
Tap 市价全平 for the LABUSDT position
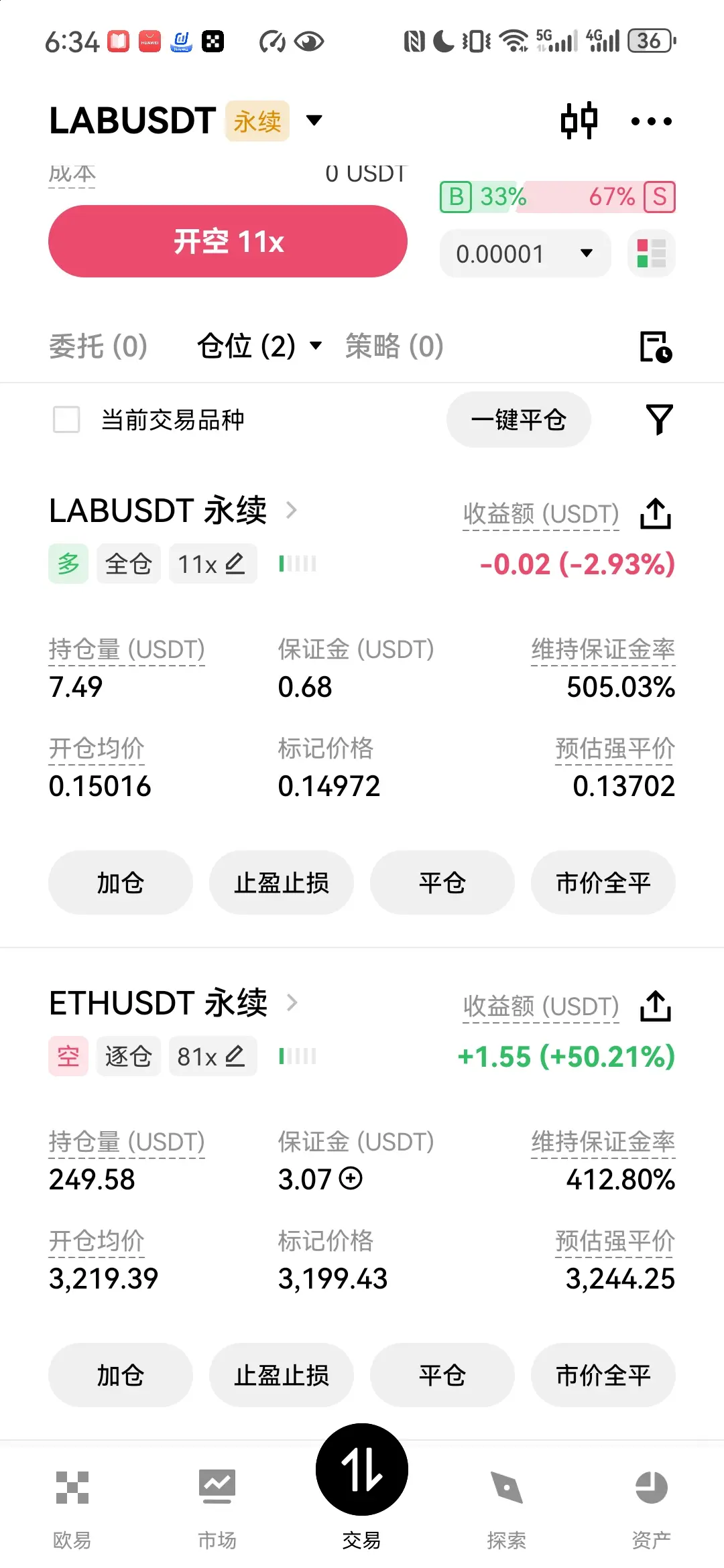[x=603, y=883]
